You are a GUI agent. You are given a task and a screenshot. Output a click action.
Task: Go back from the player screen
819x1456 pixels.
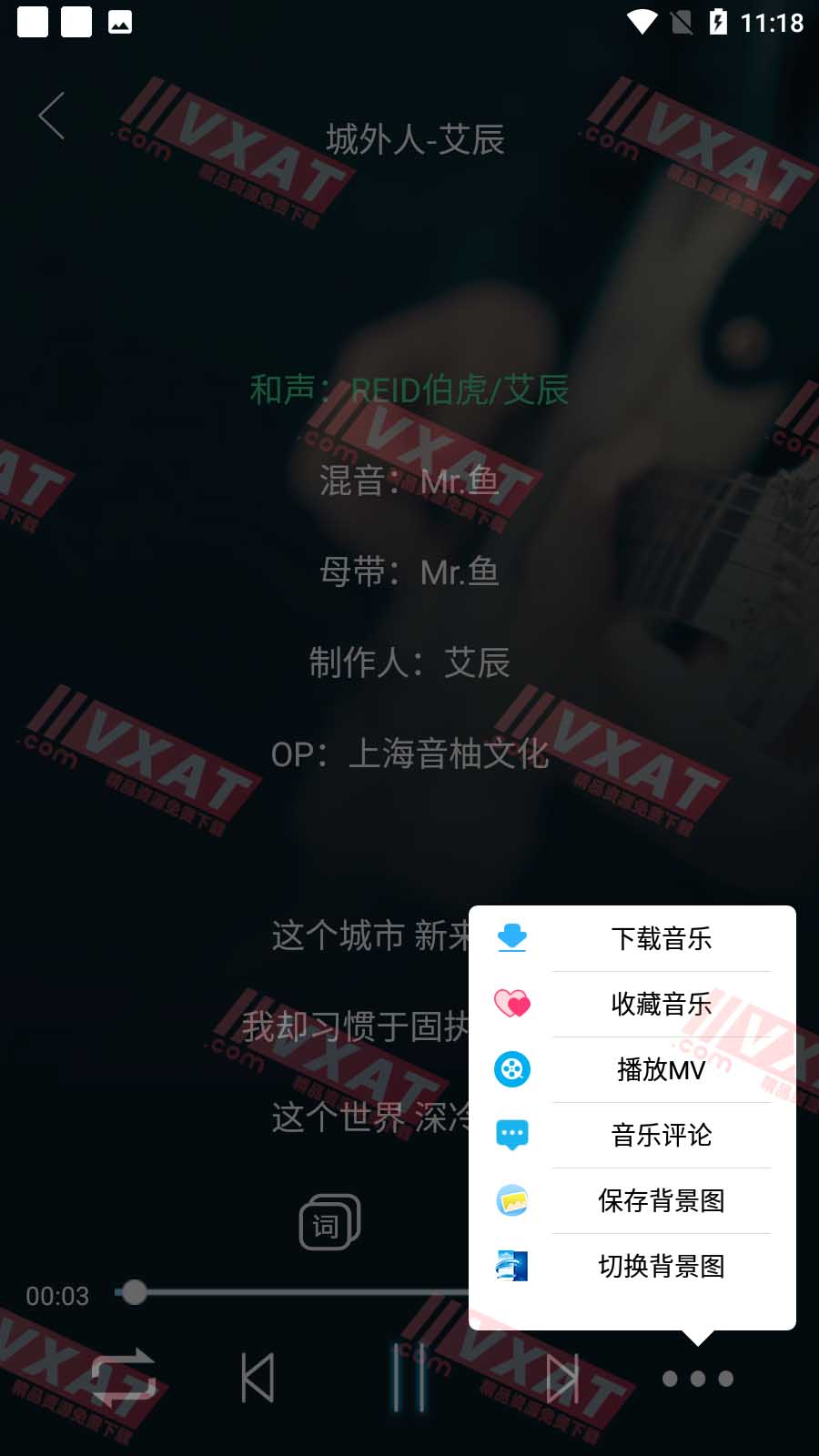click(52, 116)
